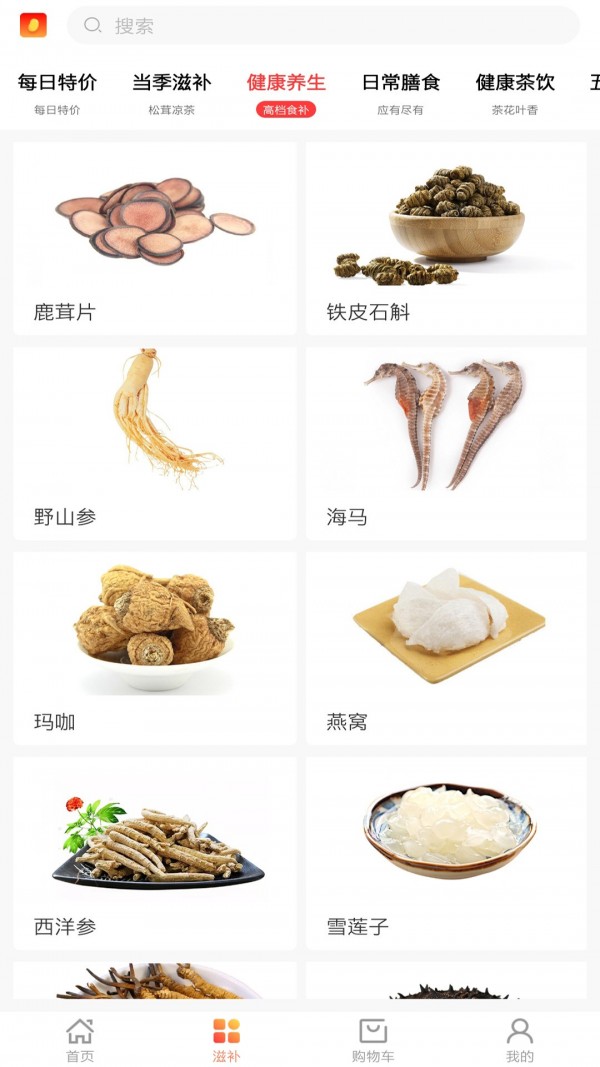Tap the 西洋参 product tile
This screenshot has height=1067, width=600.
click(155, 853)
